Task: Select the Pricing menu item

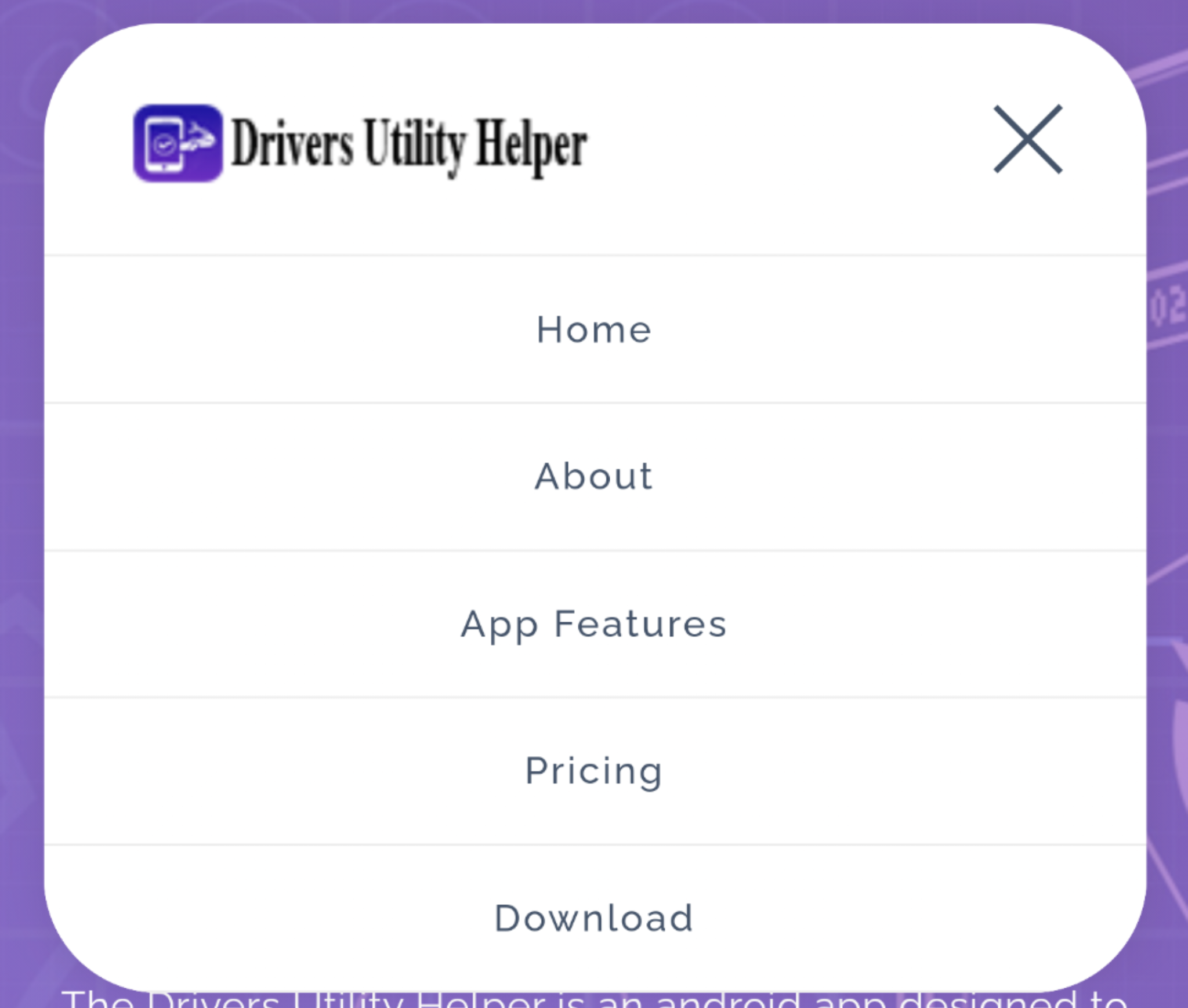Action: pos(594,771)
